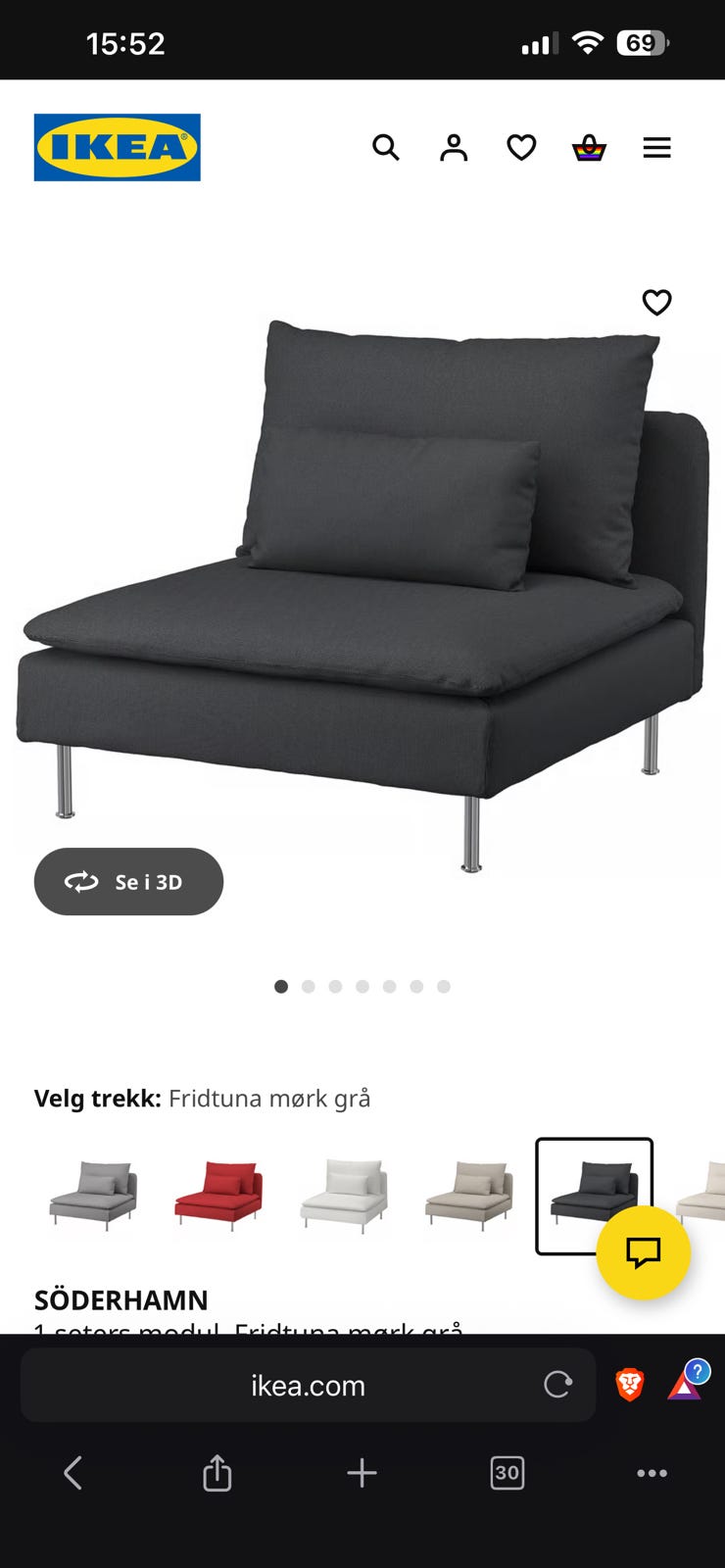Open the IKEA search
Viewport: 725px width, 1568px height.
(386, 148)
